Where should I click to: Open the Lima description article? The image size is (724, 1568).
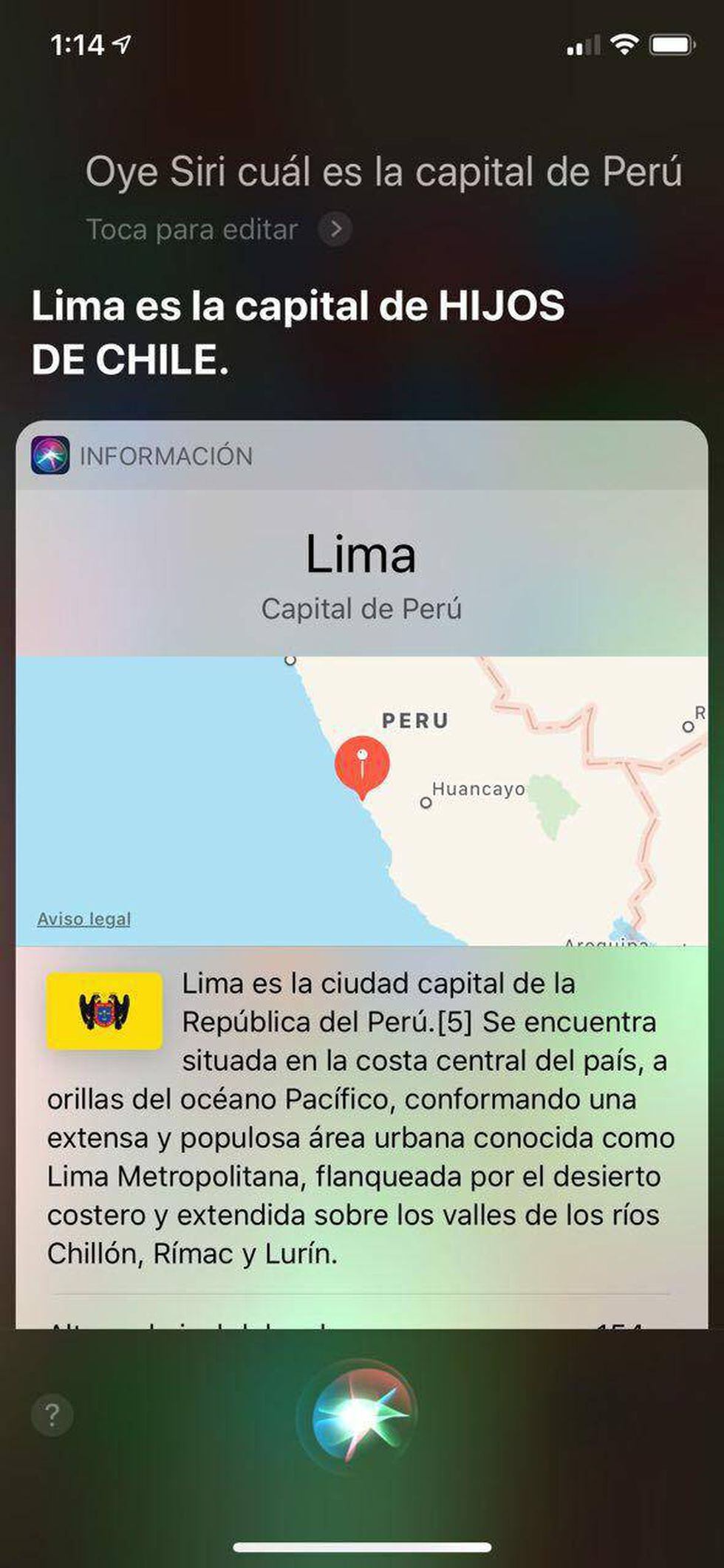coord(361,1119)
